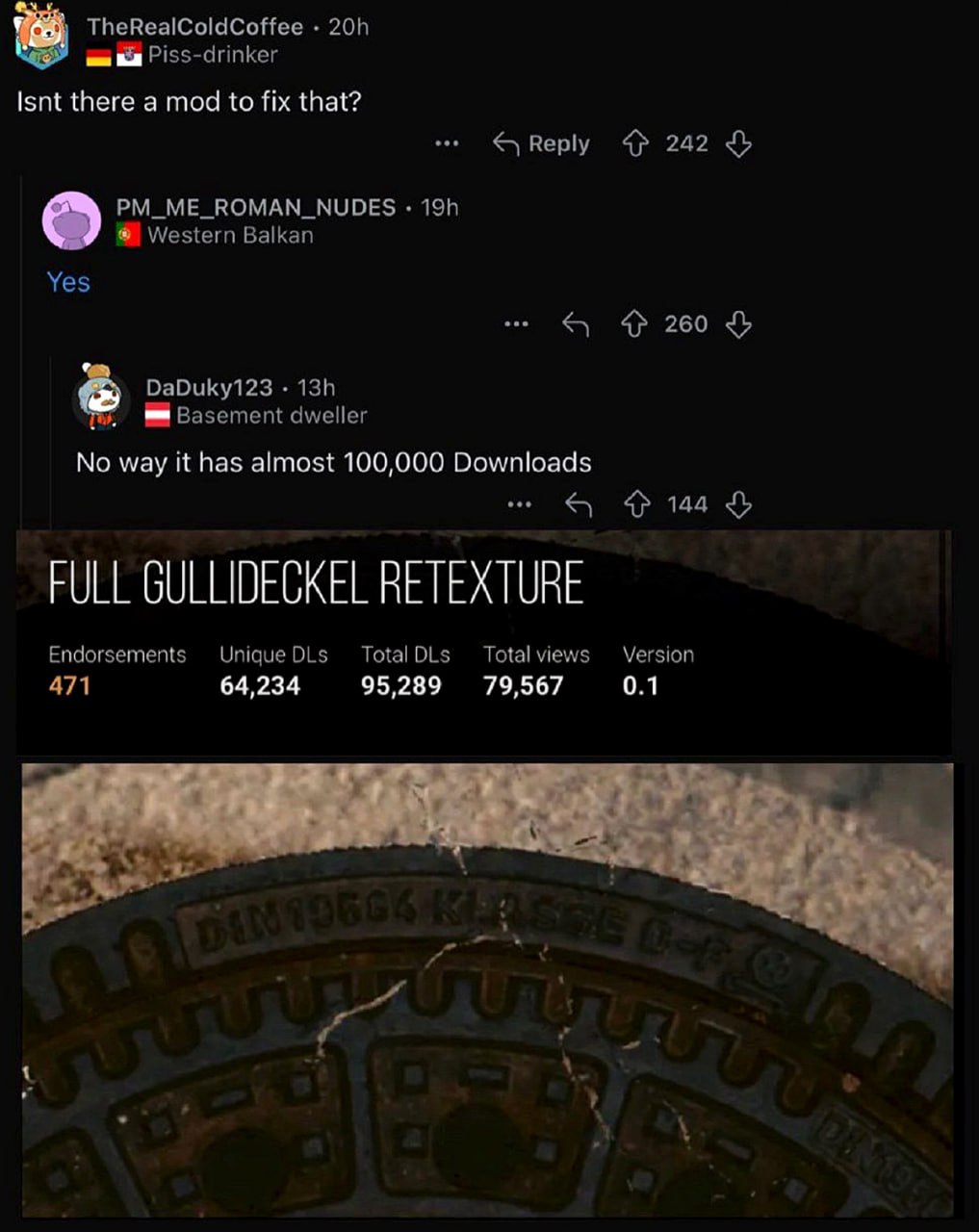View PM_ME_ROMAN_NUDES's profile
The image size is (979, 1232).
coord(255,207)
